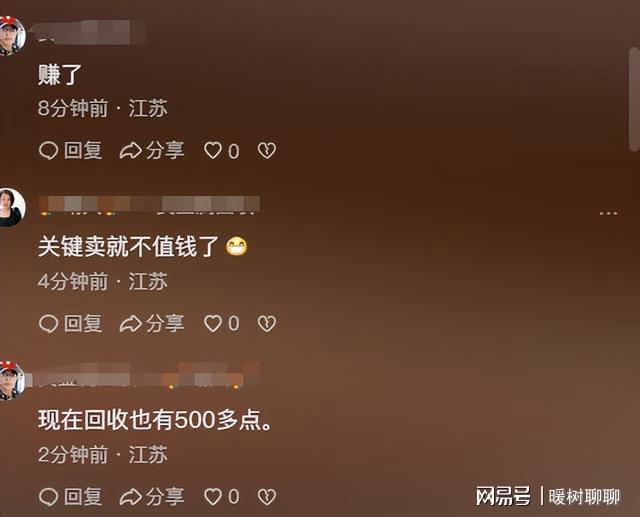Dislike the comment 关键卖就不值钱了
This screenshot has width=640, height=517.
coord(267,324)
